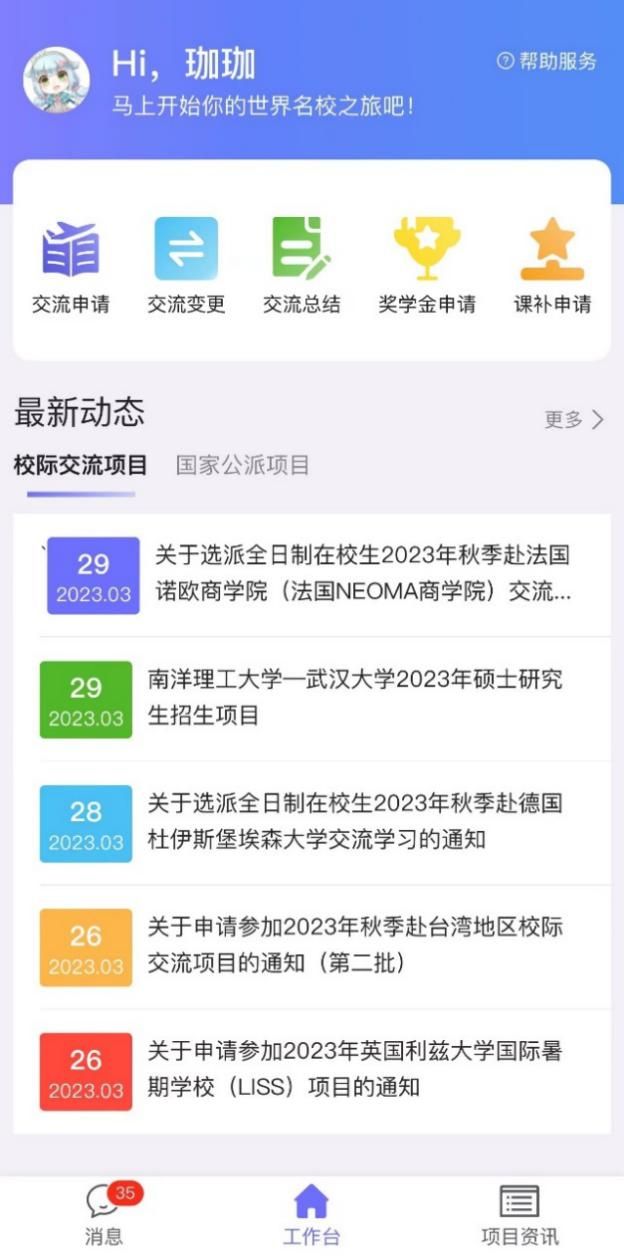The height and width of the screenshot is (1260, 624).
Task: Switch to the 项目资讯 tab
Action: pos(519,1214)
